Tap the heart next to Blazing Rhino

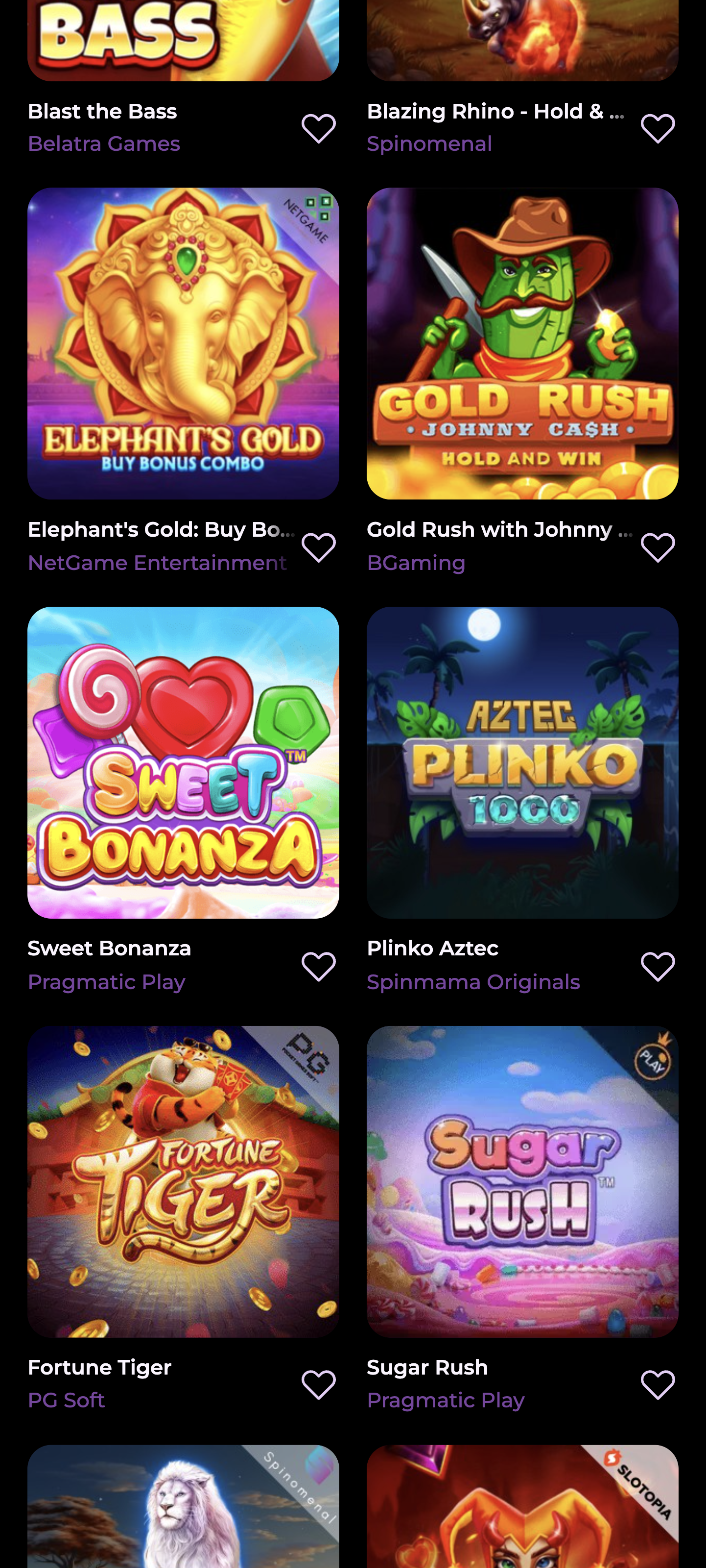[658, 128]
